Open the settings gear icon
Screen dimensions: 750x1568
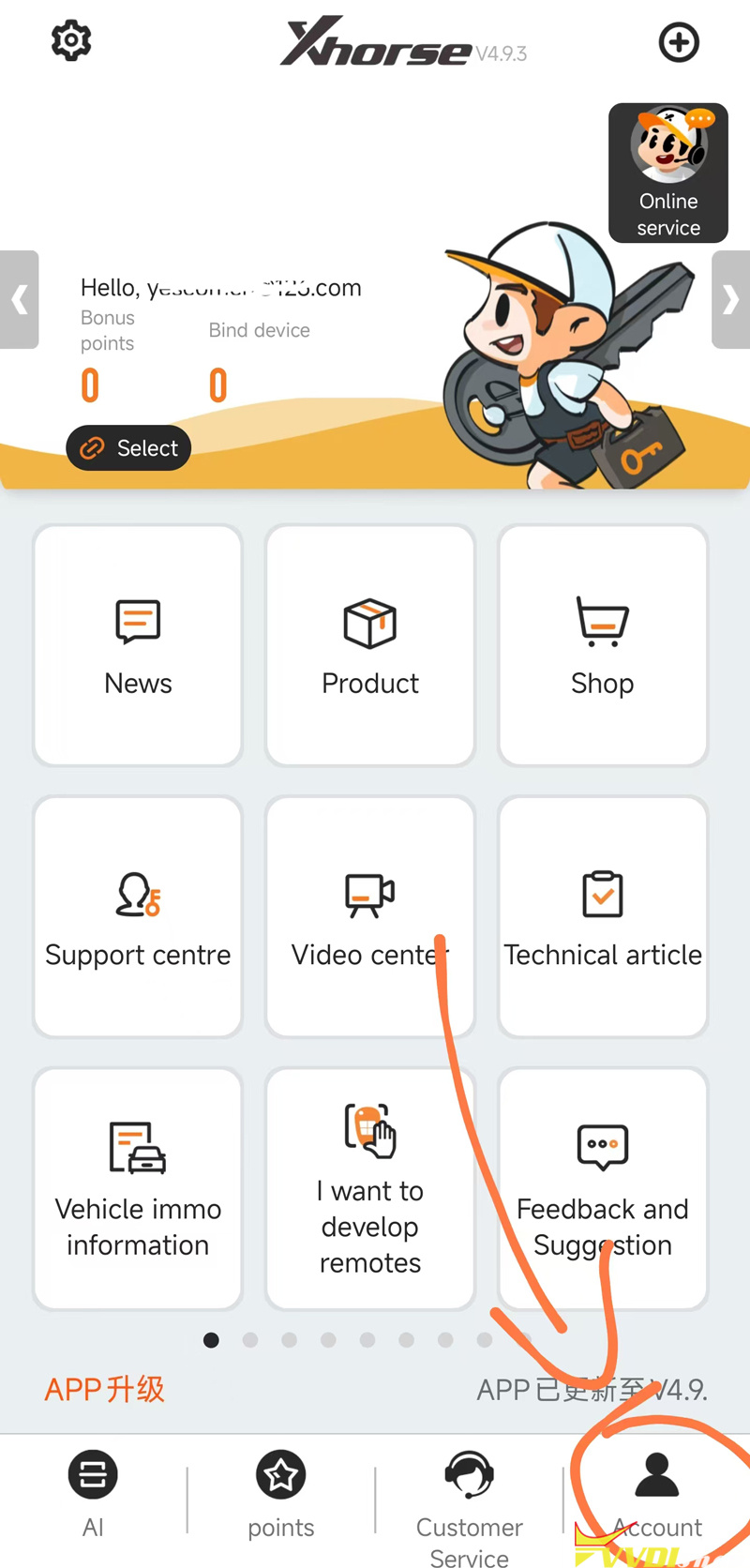coord(71,40)
